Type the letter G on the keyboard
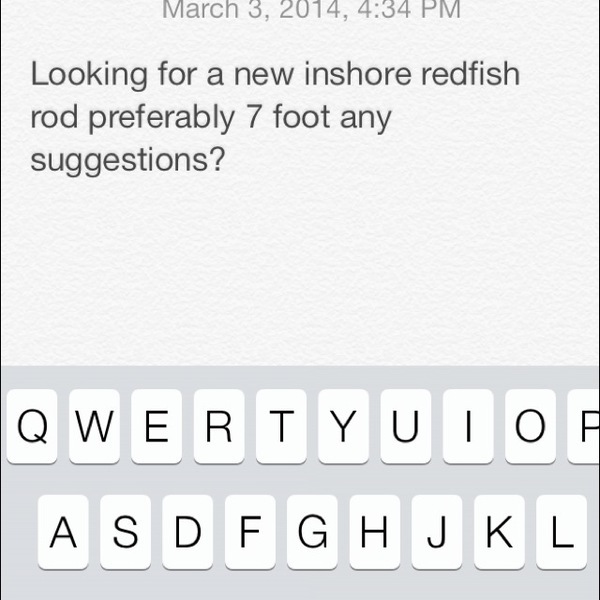The image size is (600, 600). 312,532
